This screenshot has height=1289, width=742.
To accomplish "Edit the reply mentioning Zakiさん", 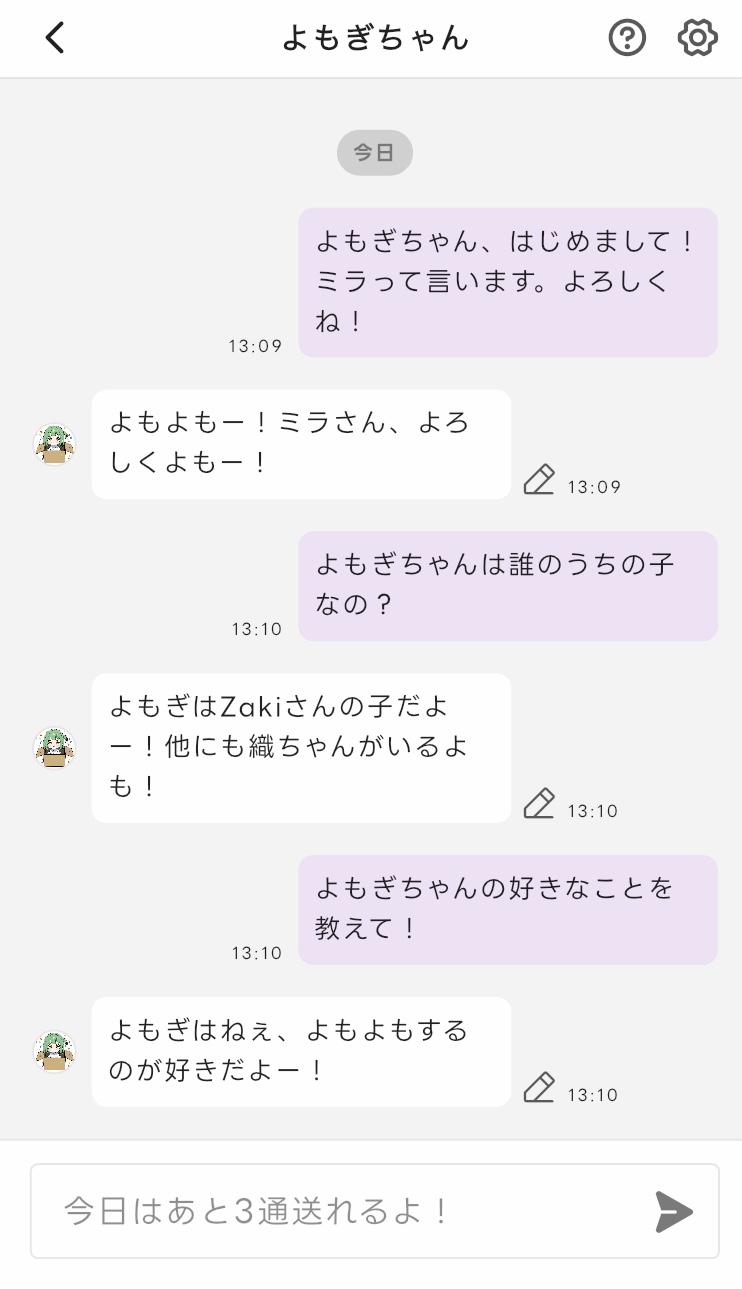I will point(539,804).
